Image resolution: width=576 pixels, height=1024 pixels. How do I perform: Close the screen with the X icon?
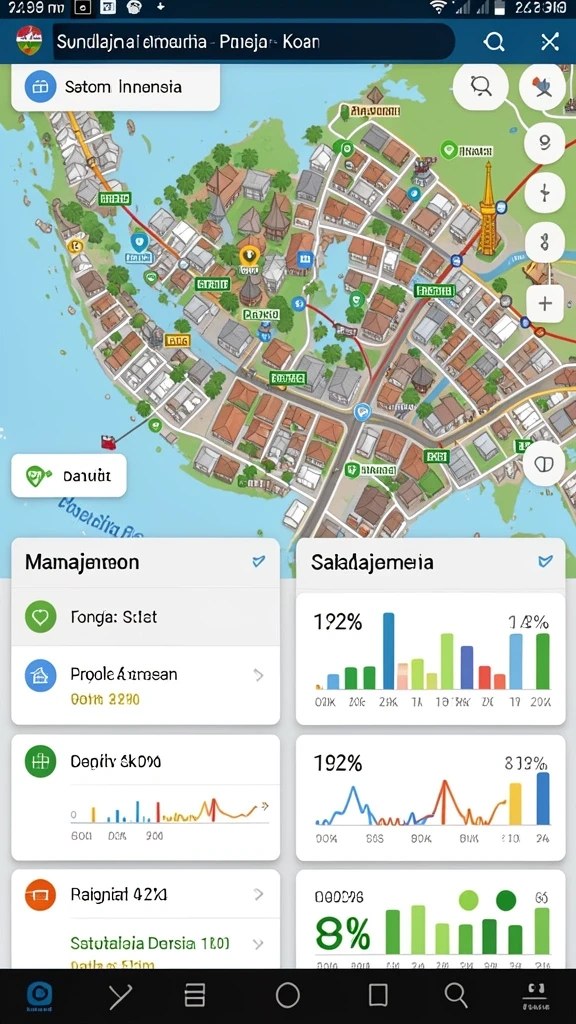pyautogui.click(x=550, y=42)
